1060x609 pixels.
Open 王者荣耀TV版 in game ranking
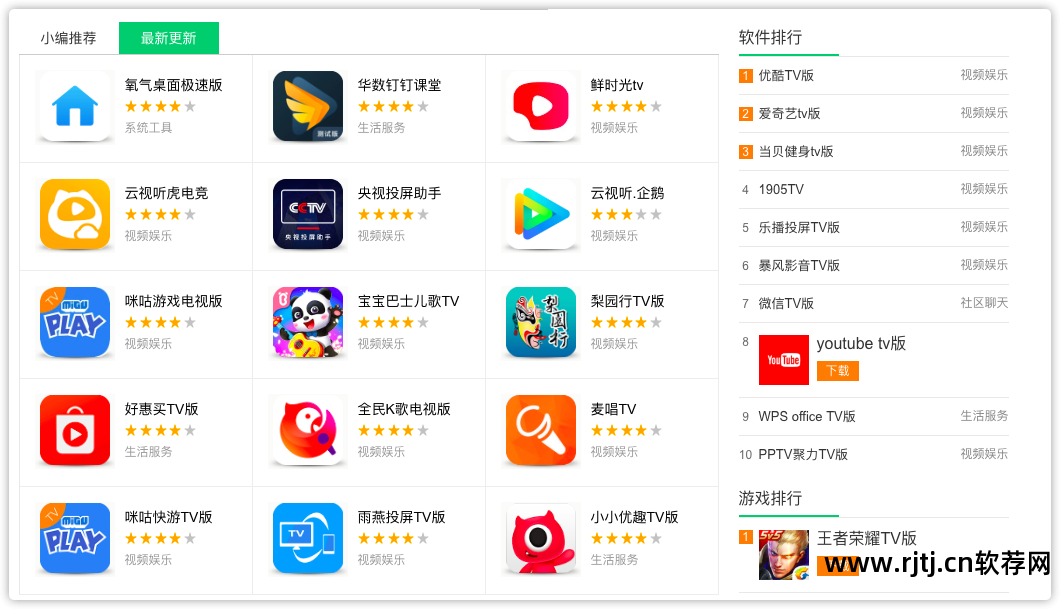click(866, 538)
